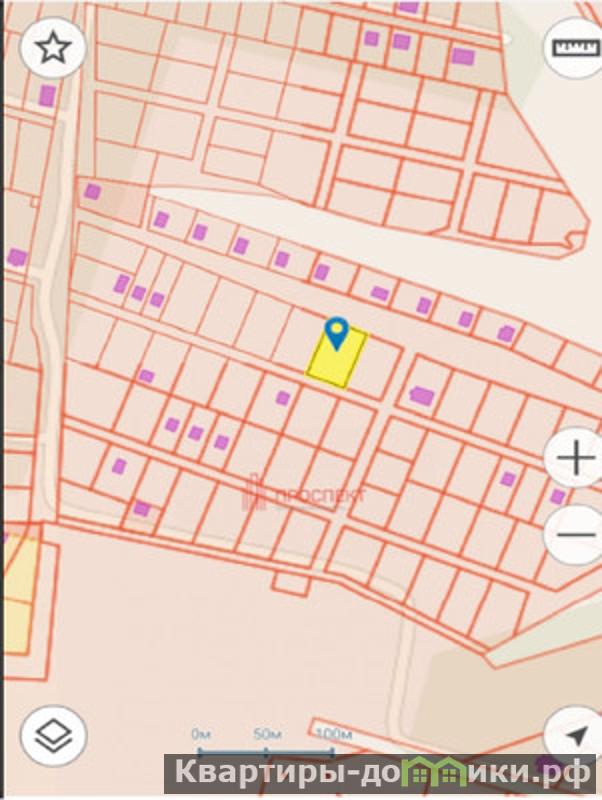Screen dimensions: 602x800
Task: Zoom out with the minus button
Action: [x=575, y=533]
